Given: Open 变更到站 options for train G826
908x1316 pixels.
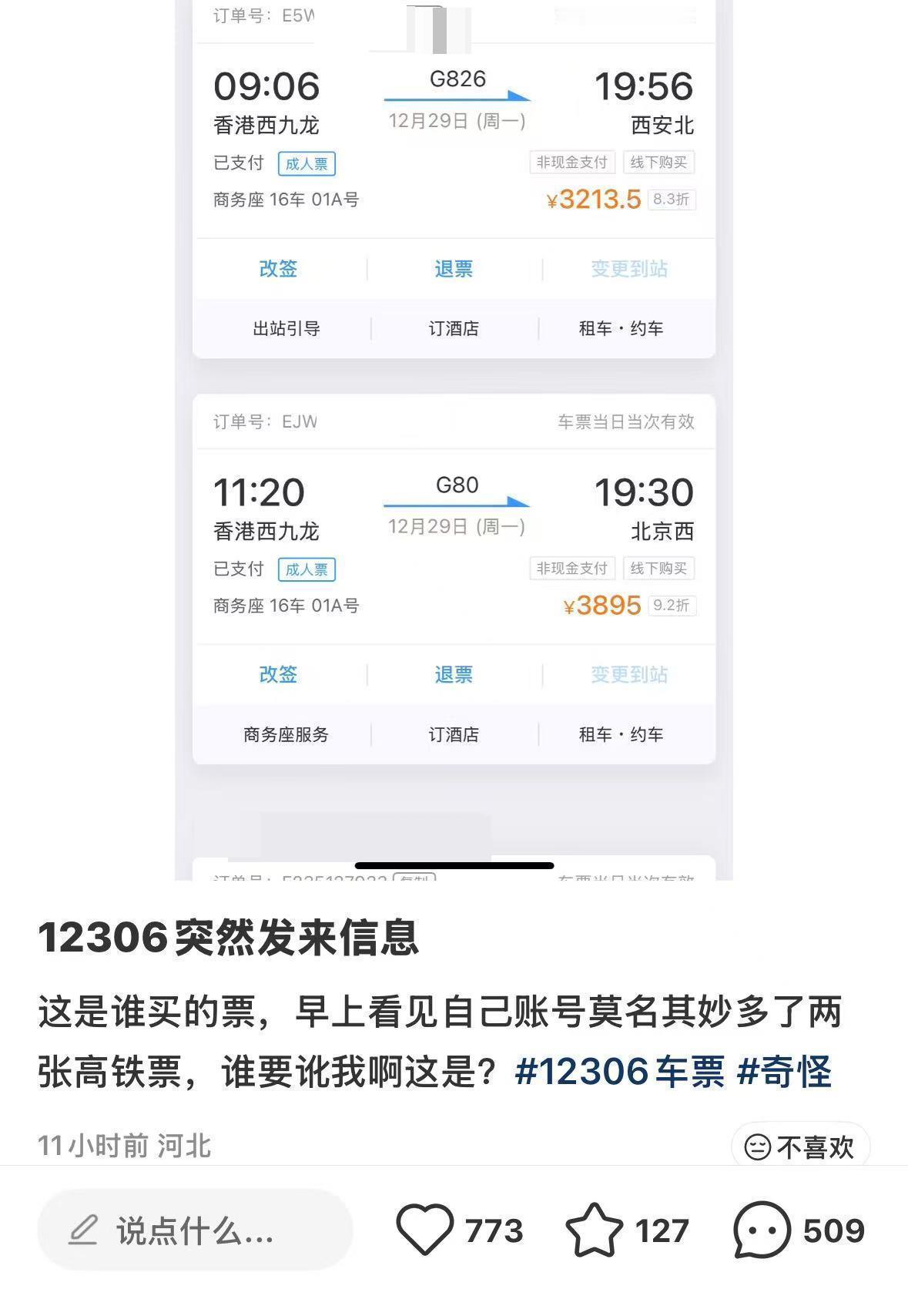Looking at the screenshot, I should pos(629,269).
